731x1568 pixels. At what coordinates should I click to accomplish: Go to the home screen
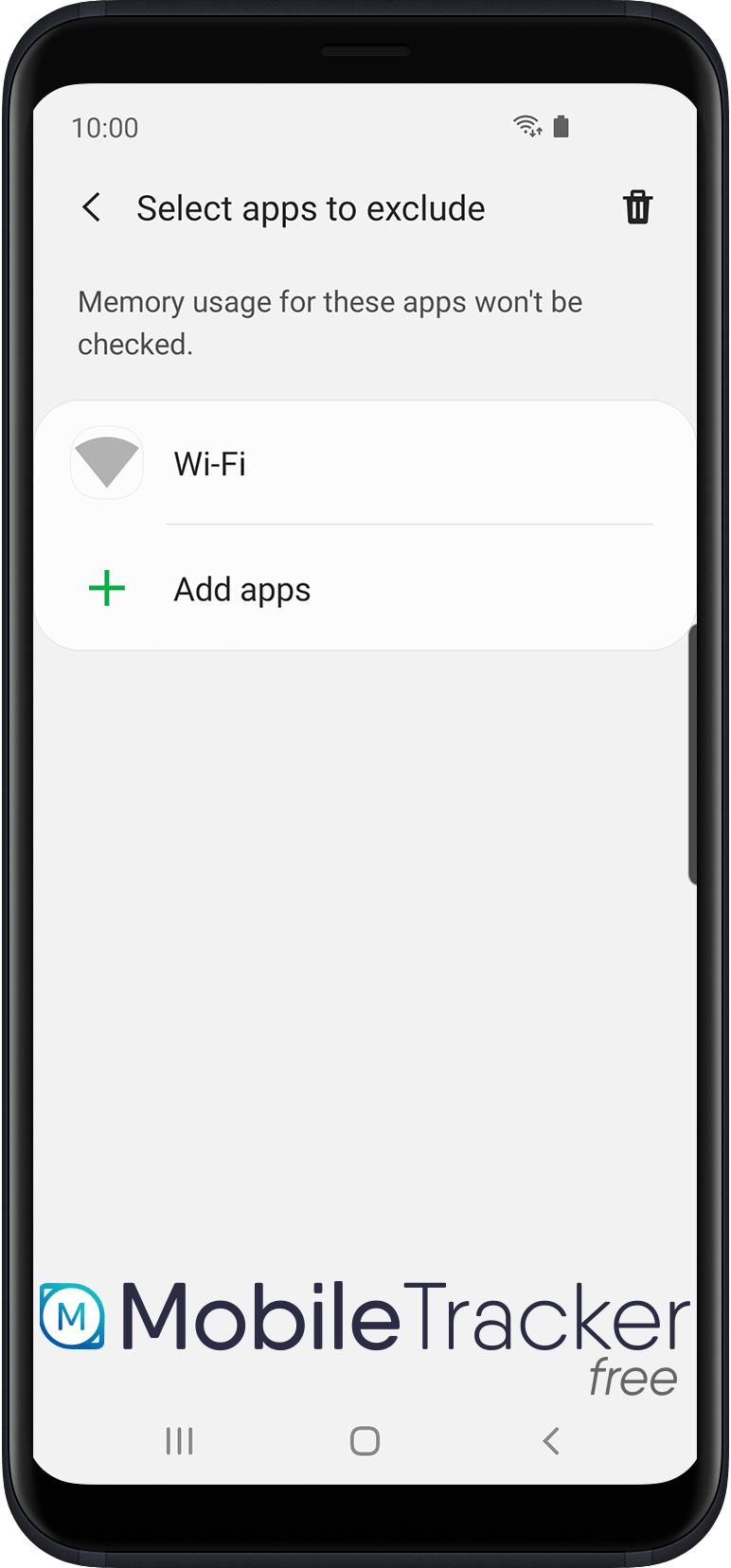coord(365,1441)
